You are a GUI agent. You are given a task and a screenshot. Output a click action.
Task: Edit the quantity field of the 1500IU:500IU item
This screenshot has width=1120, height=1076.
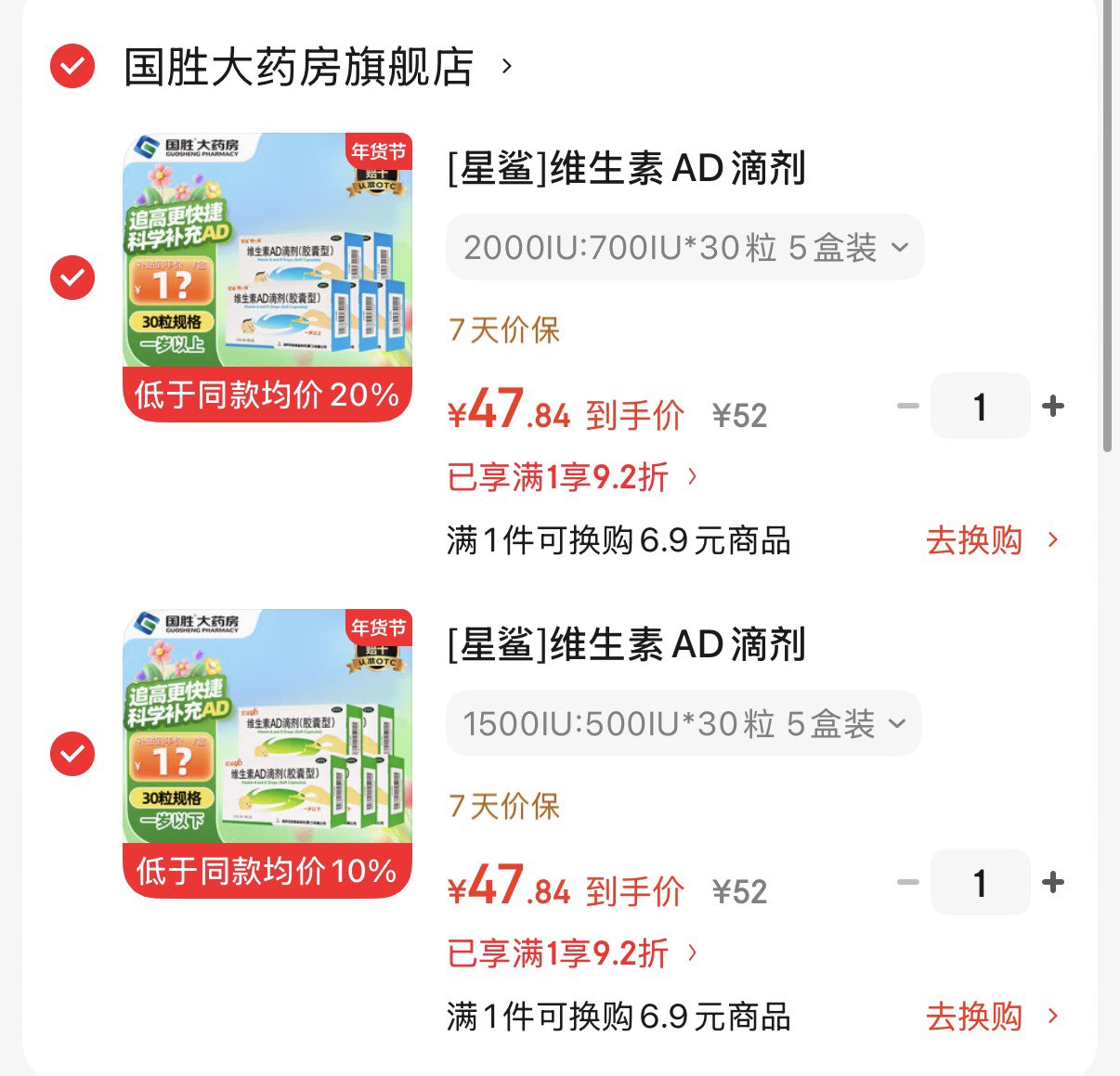980,882
